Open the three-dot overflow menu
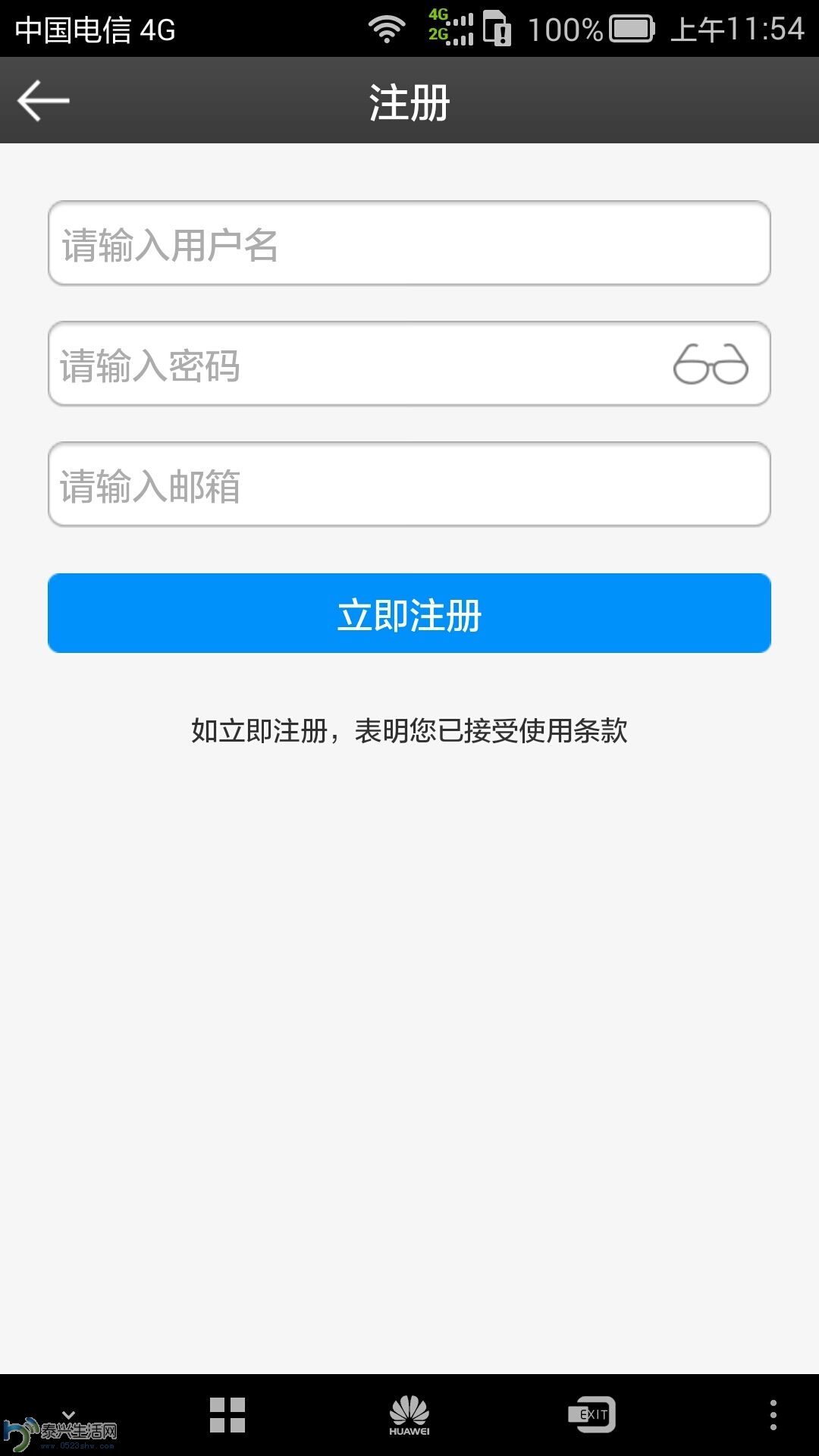The width and height of the screenshot is (819, 1456). click(x=773, y=1415)
